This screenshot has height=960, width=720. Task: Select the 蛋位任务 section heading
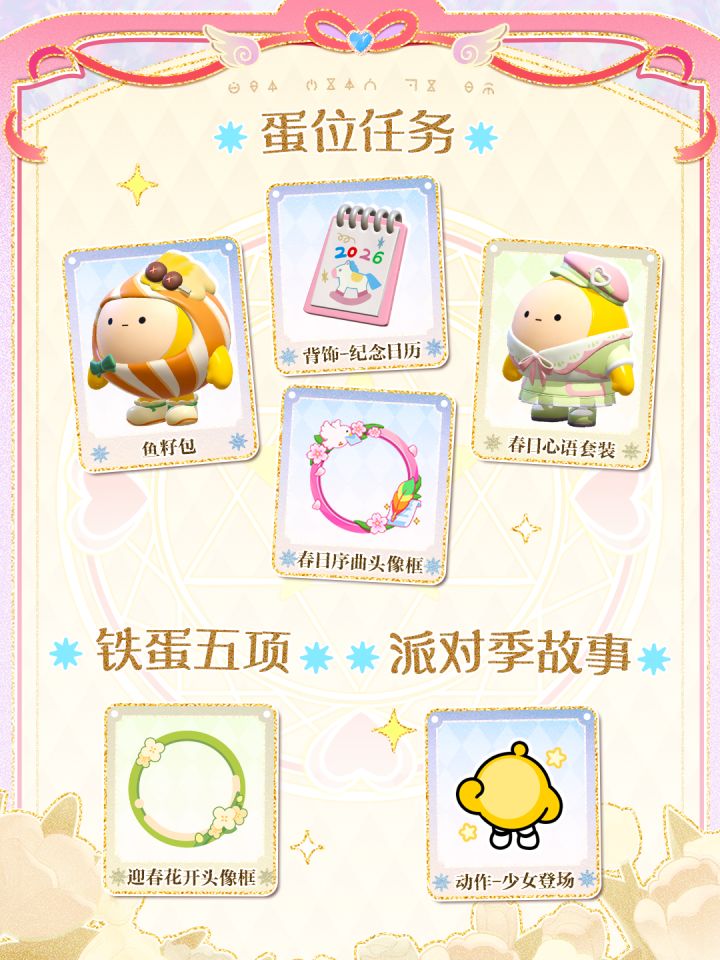coord(360,131)
